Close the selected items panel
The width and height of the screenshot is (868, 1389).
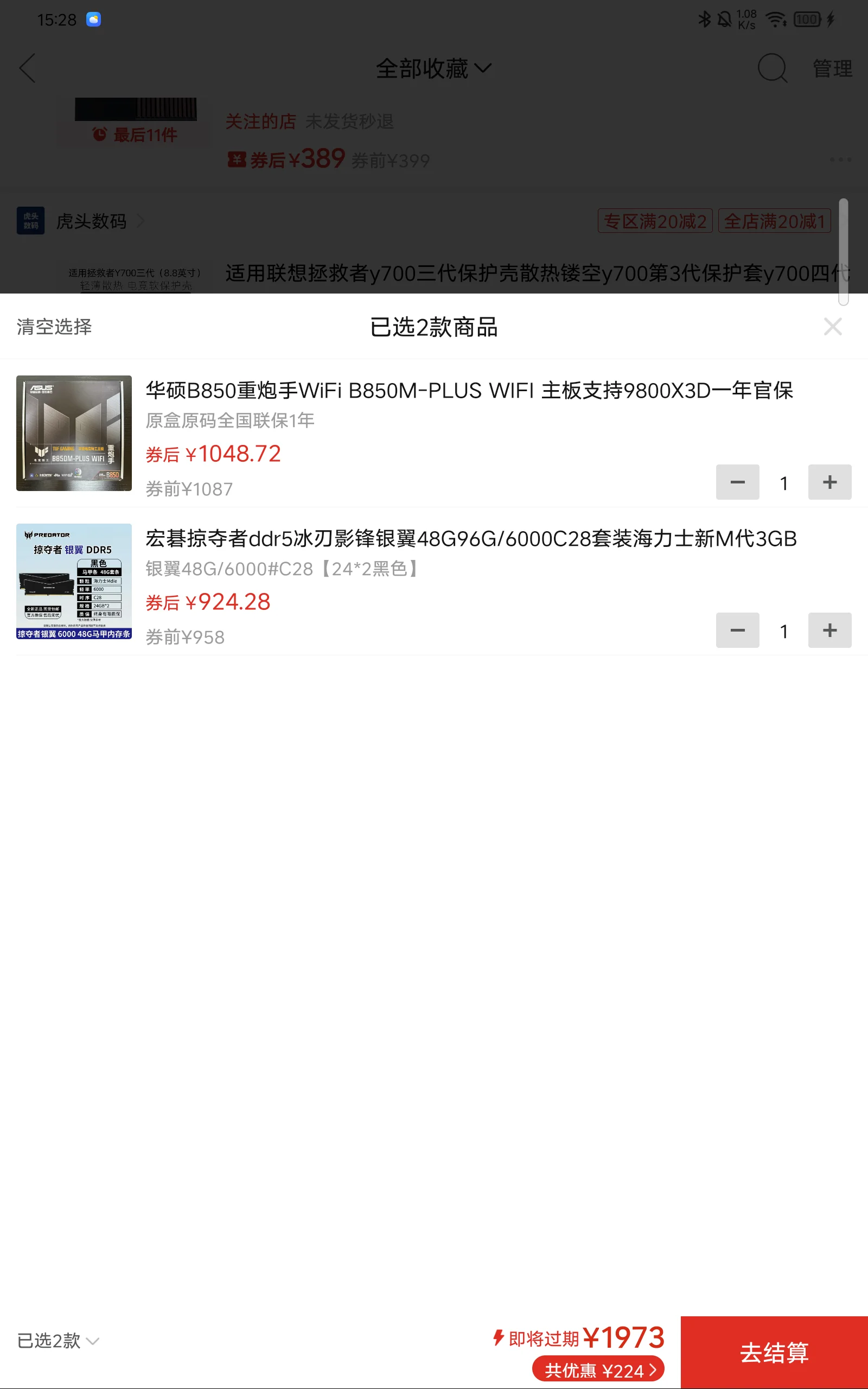click(x=832, y=327)
